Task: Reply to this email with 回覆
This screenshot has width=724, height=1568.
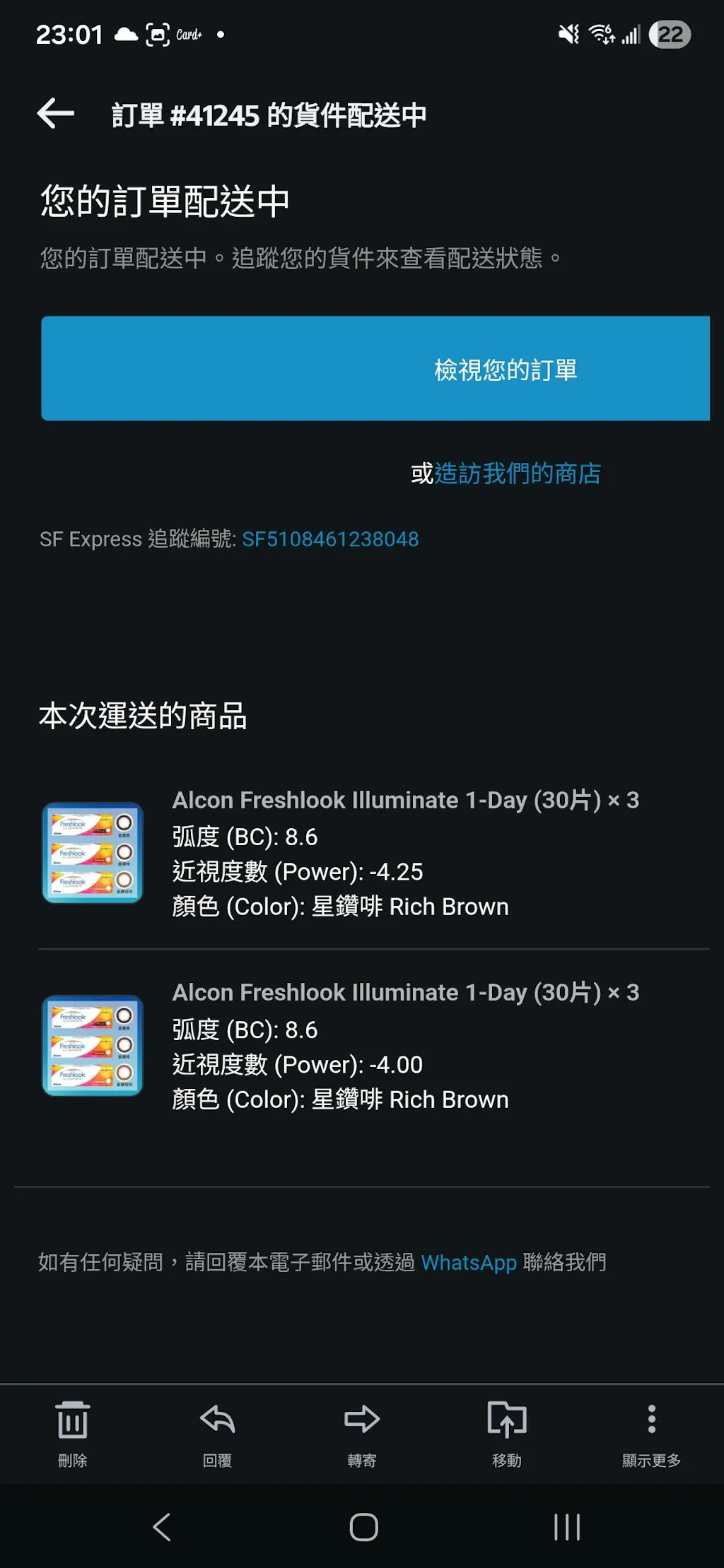Action: point(217,1432)
